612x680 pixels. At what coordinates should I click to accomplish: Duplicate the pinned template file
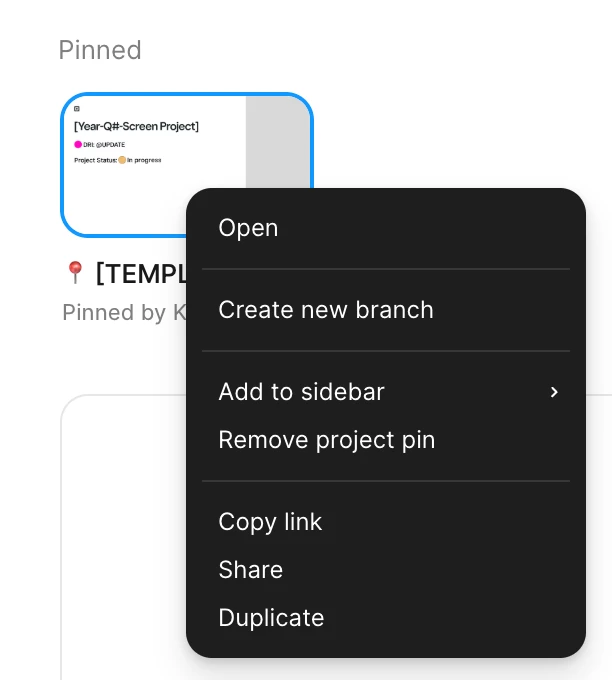coord(271,618)
